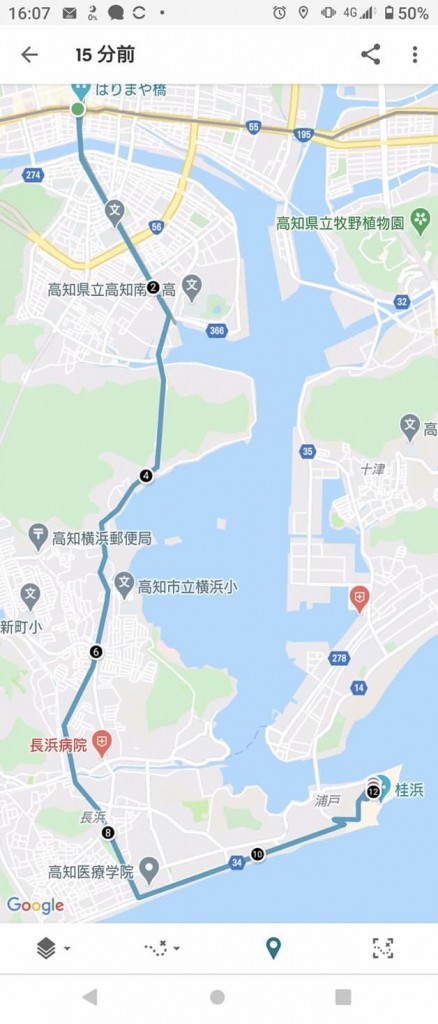The width and height of the screenshot is (438, 1024).
Task: Tap the 高知横浜郵便局 post office marker
Action: [39, 537]
